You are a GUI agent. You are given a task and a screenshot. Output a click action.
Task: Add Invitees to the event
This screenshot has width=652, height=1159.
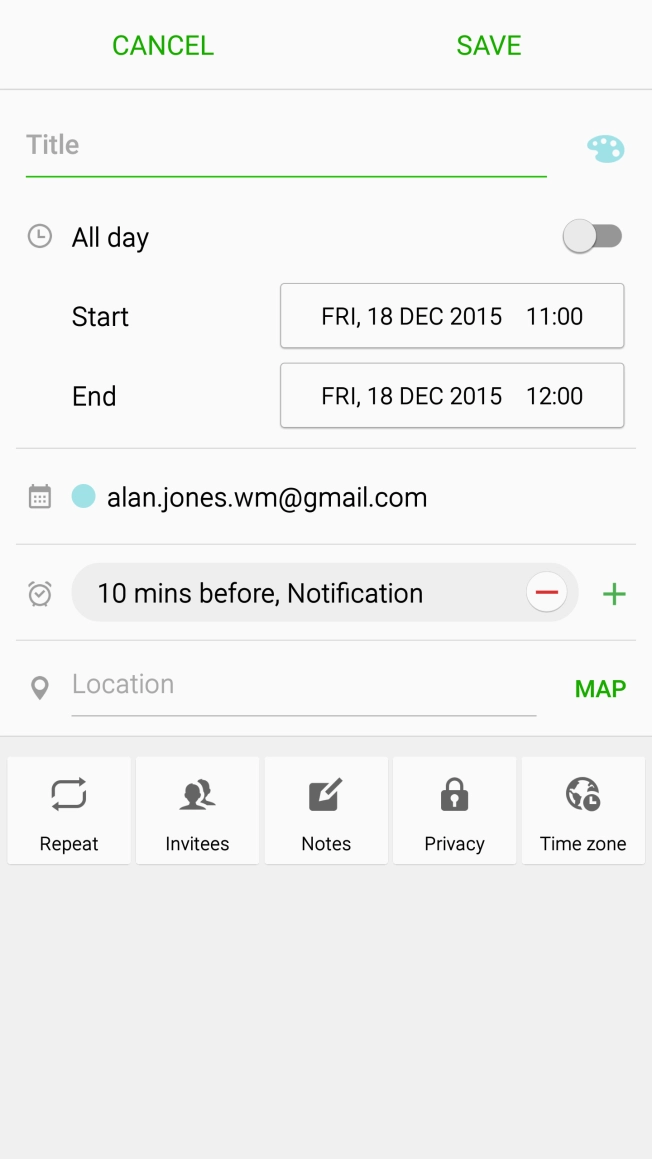(197, 810)
